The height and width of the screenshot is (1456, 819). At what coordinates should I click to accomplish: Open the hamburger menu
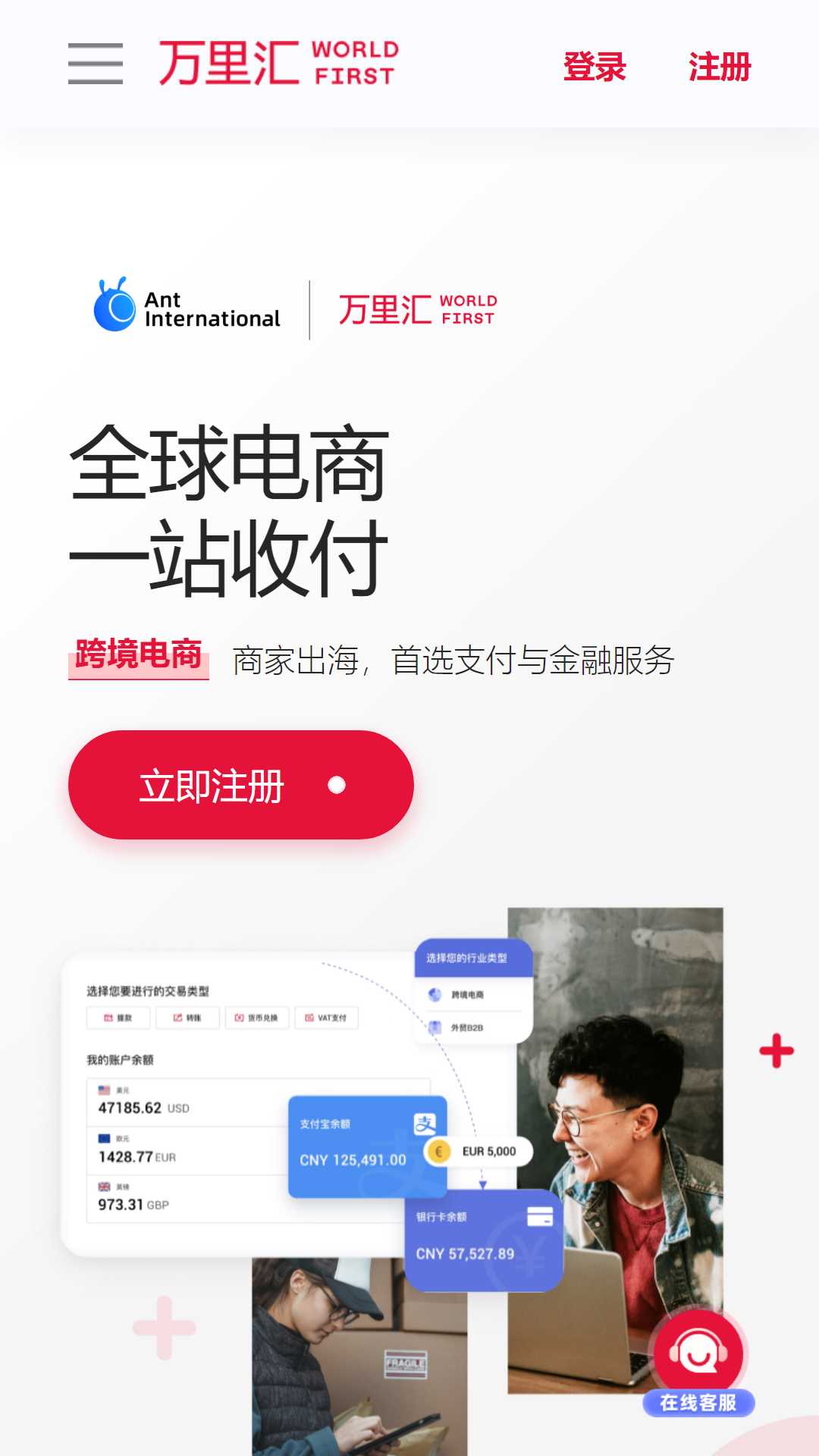96,64
